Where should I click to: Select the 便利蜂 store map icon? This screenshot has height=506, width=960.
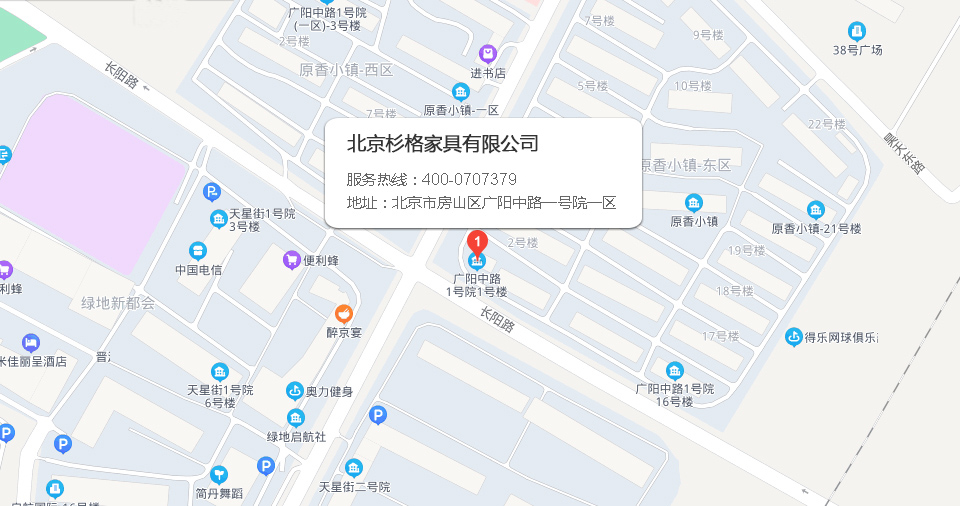pos(291,260)
